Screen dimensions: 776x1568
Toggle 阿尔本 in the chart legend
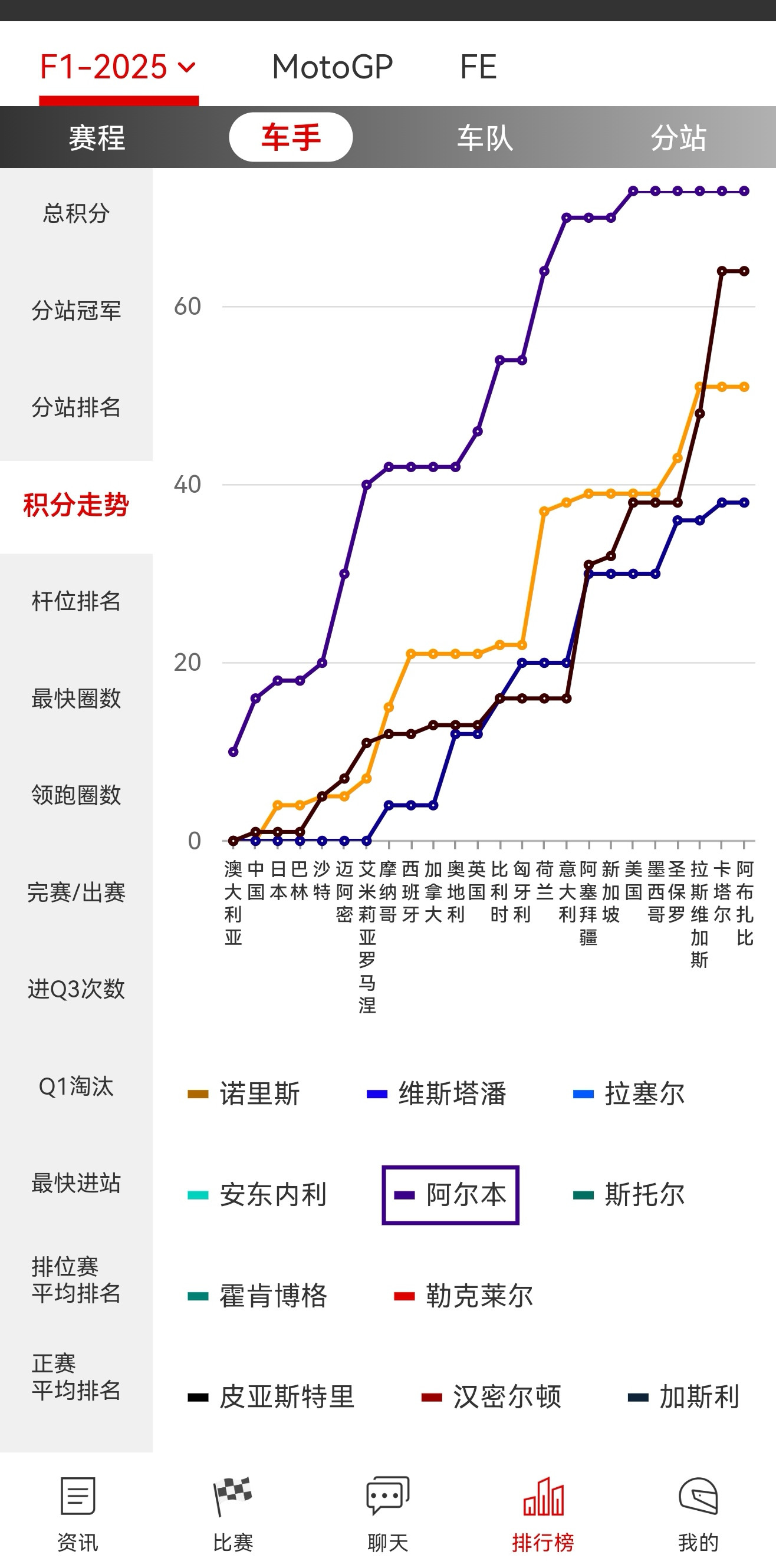(x=450, y=1195)
